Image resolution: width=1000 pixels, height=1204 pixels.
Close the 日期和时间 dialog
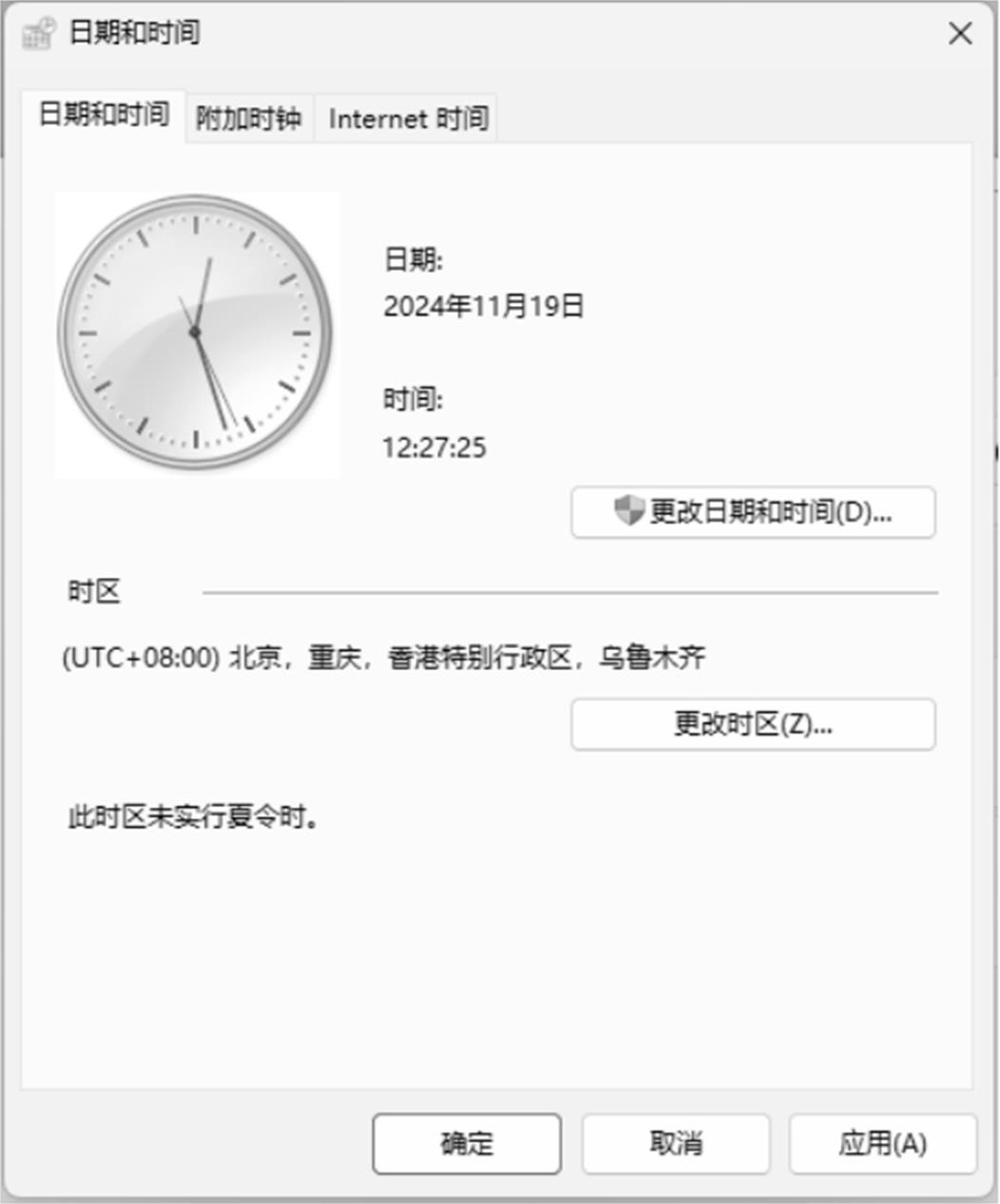tap(960, 34)
